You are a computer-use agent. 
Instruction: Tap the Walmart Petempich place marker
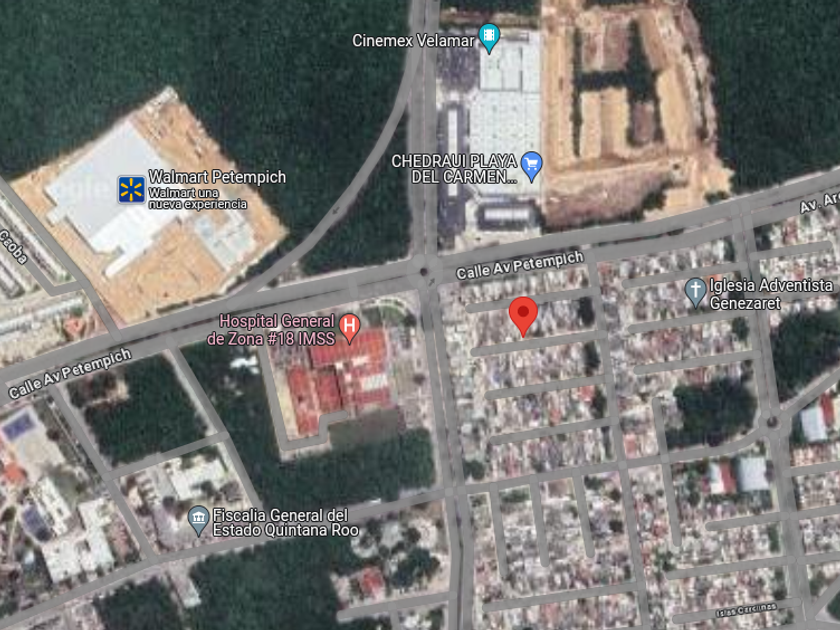131,190
